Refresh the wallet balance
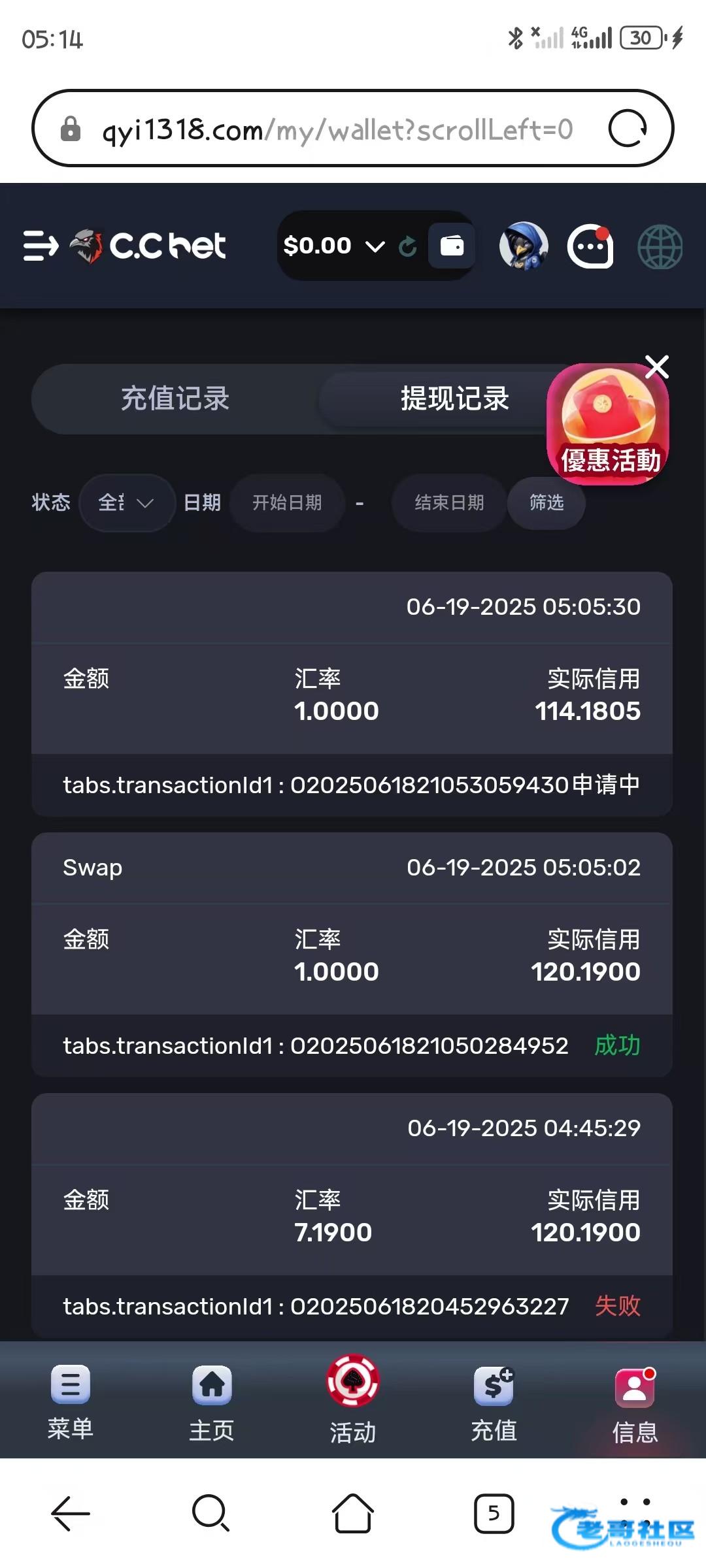This screenshot has height=1568, width=706. point(407,246)
